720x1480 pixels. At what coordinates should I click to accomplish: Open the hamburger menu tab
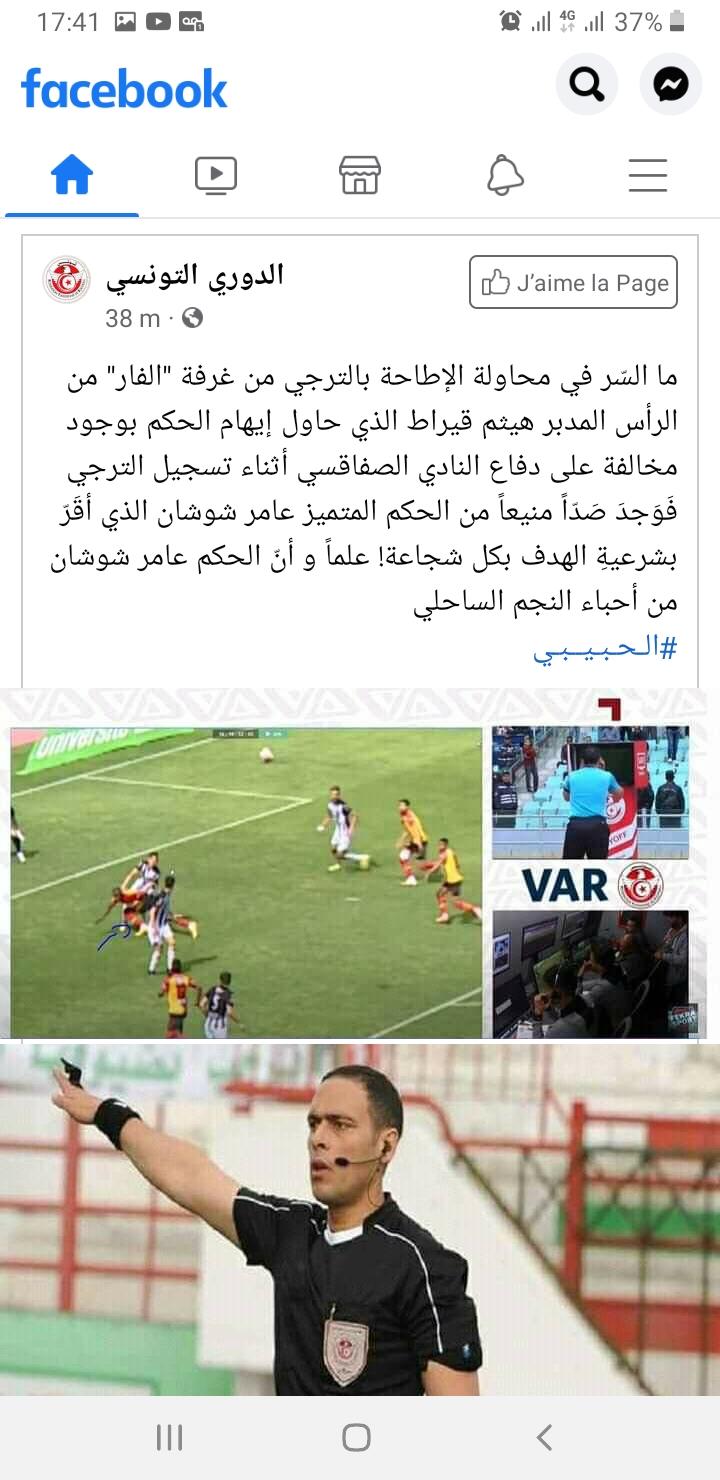(x=648, y=176)
